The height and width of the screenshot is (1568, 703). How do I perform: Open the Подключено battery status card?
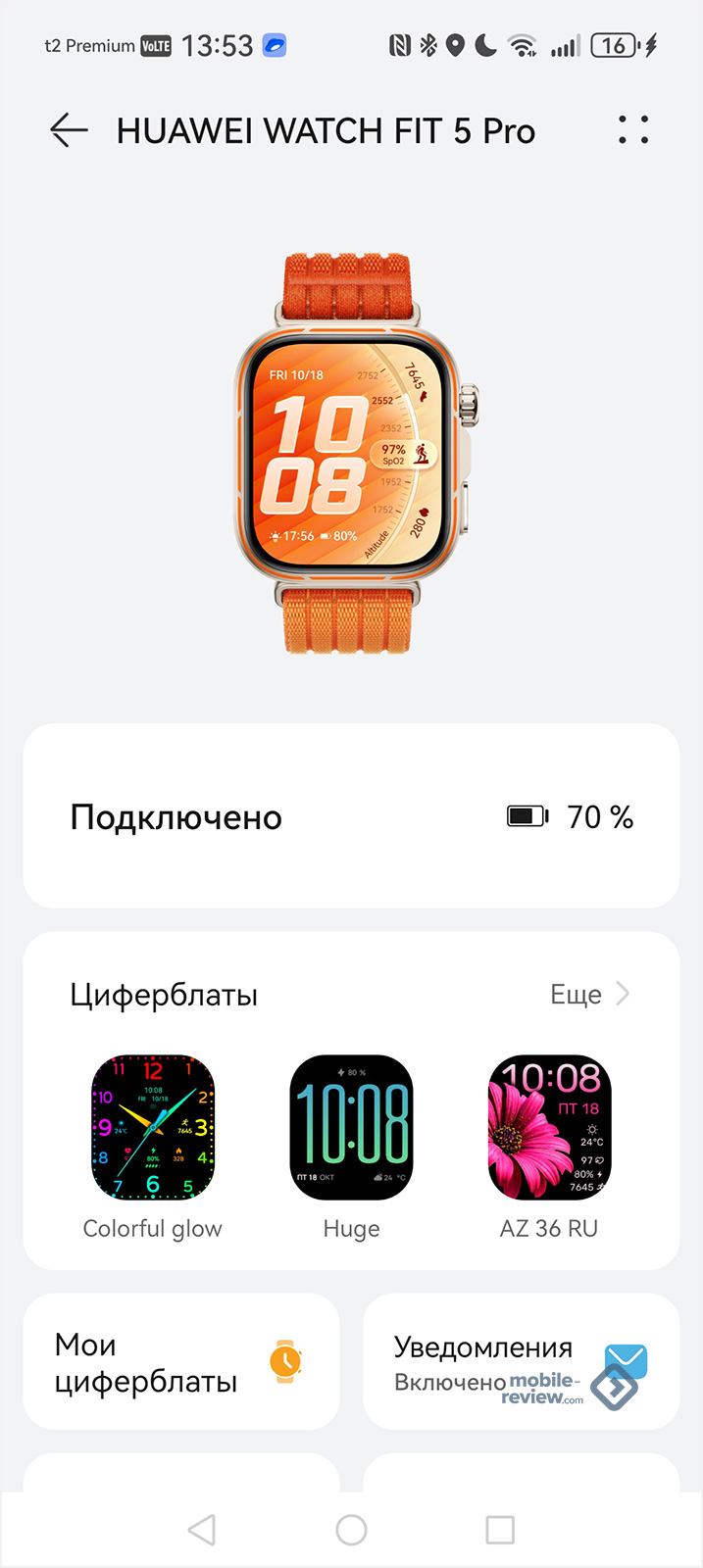[351, 816]
